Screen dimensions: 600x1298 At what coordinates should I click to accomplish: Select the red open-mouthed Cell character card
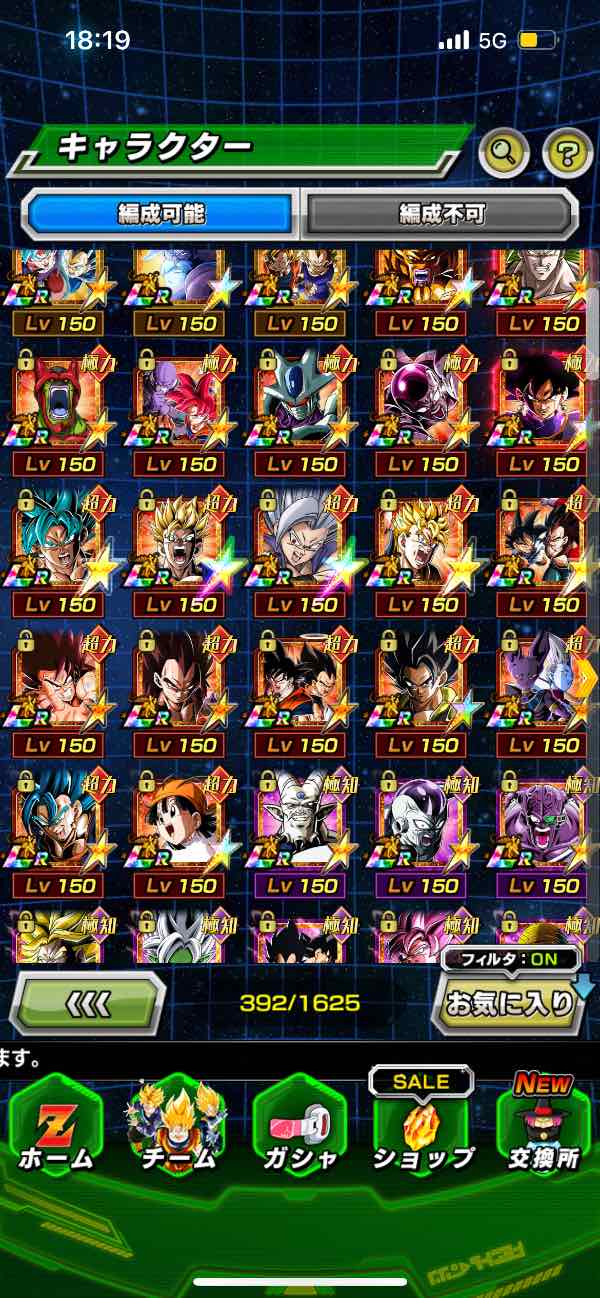[x=56, y=400]
